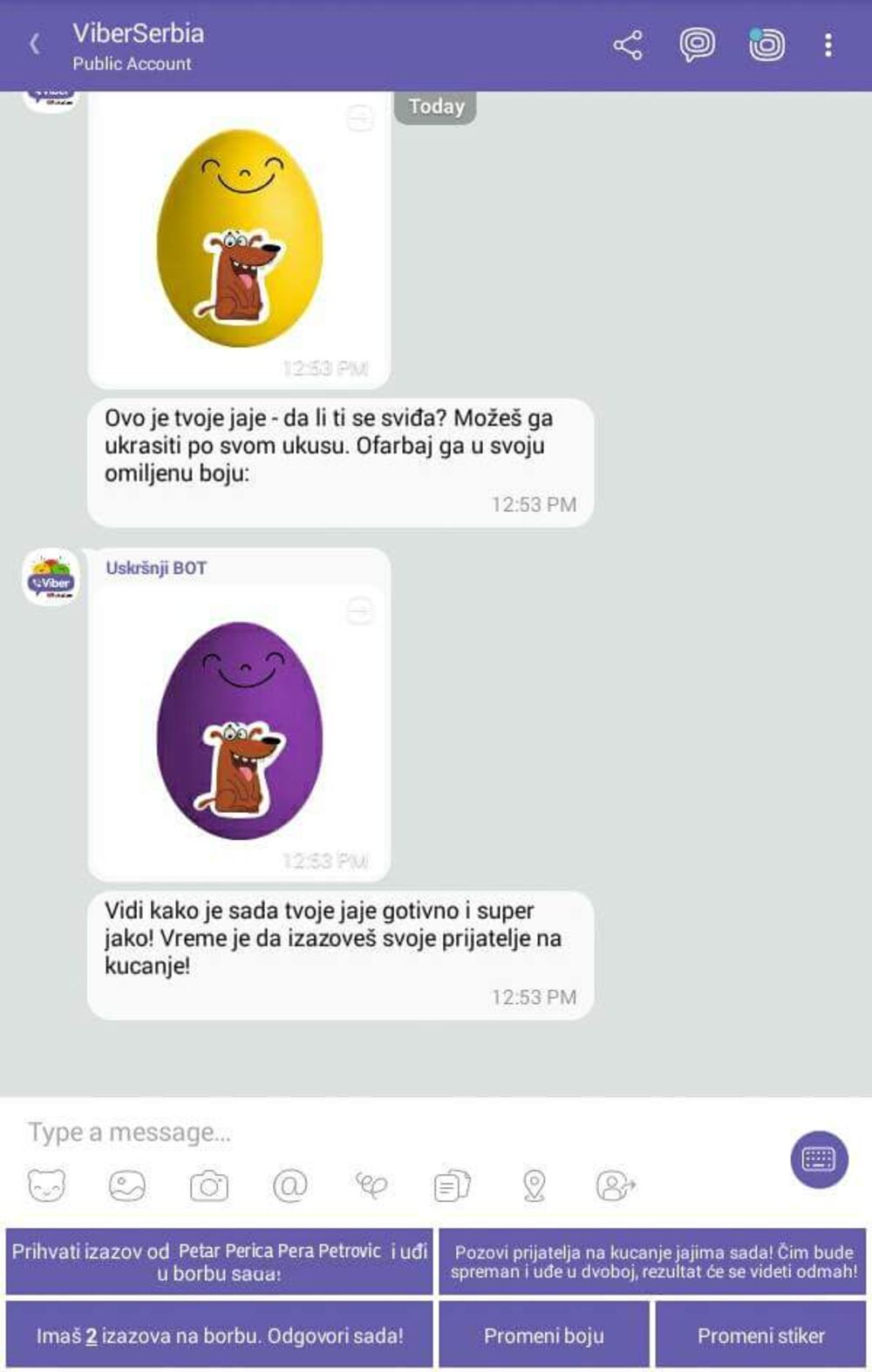Attach a file to the message
The width and height of the screenshot is (872, 1372).
point(452,1185)
